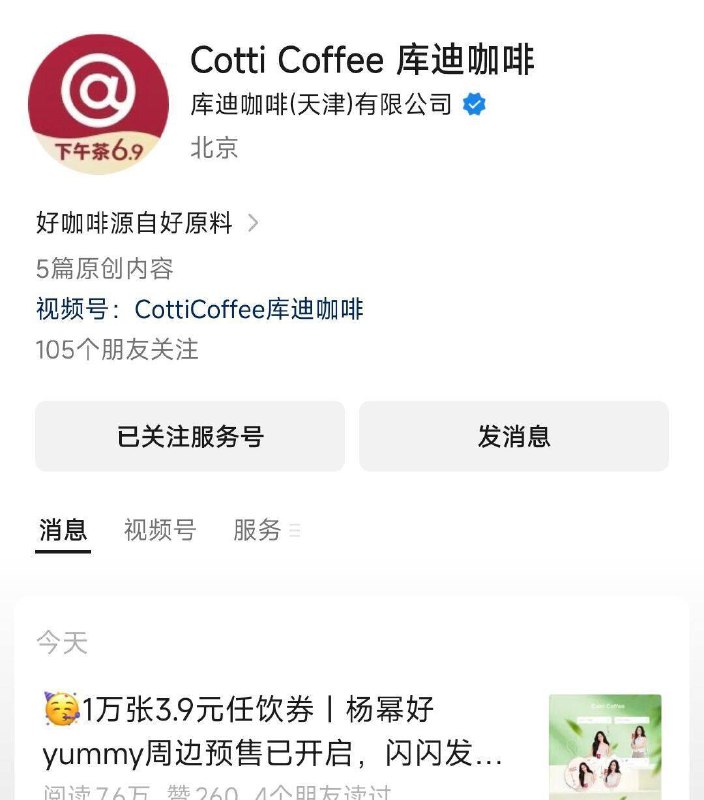Switch to the 服务 tab
The image size is (704, 800).
point(258,530)
